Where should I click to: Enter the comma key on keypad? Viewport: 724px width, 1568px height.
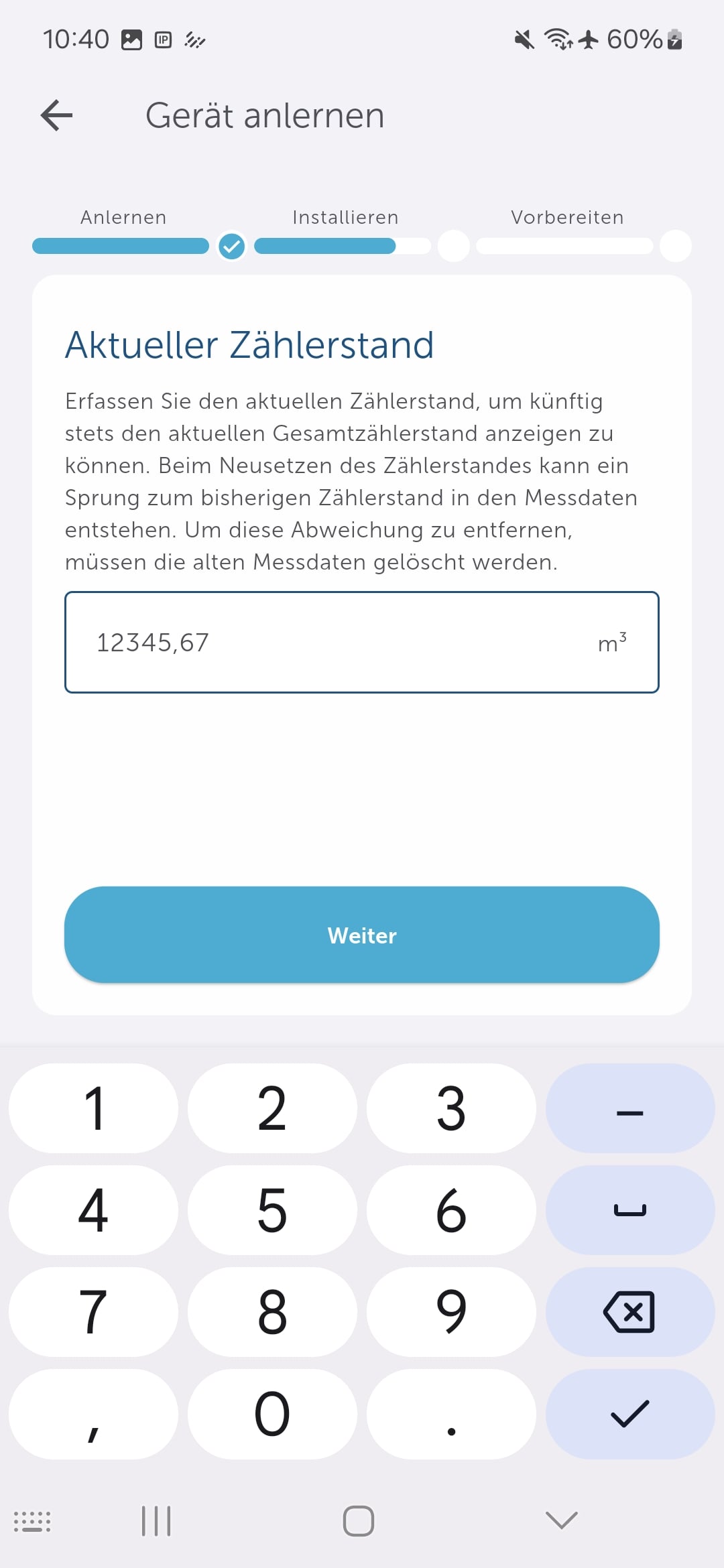[93, 1414]
